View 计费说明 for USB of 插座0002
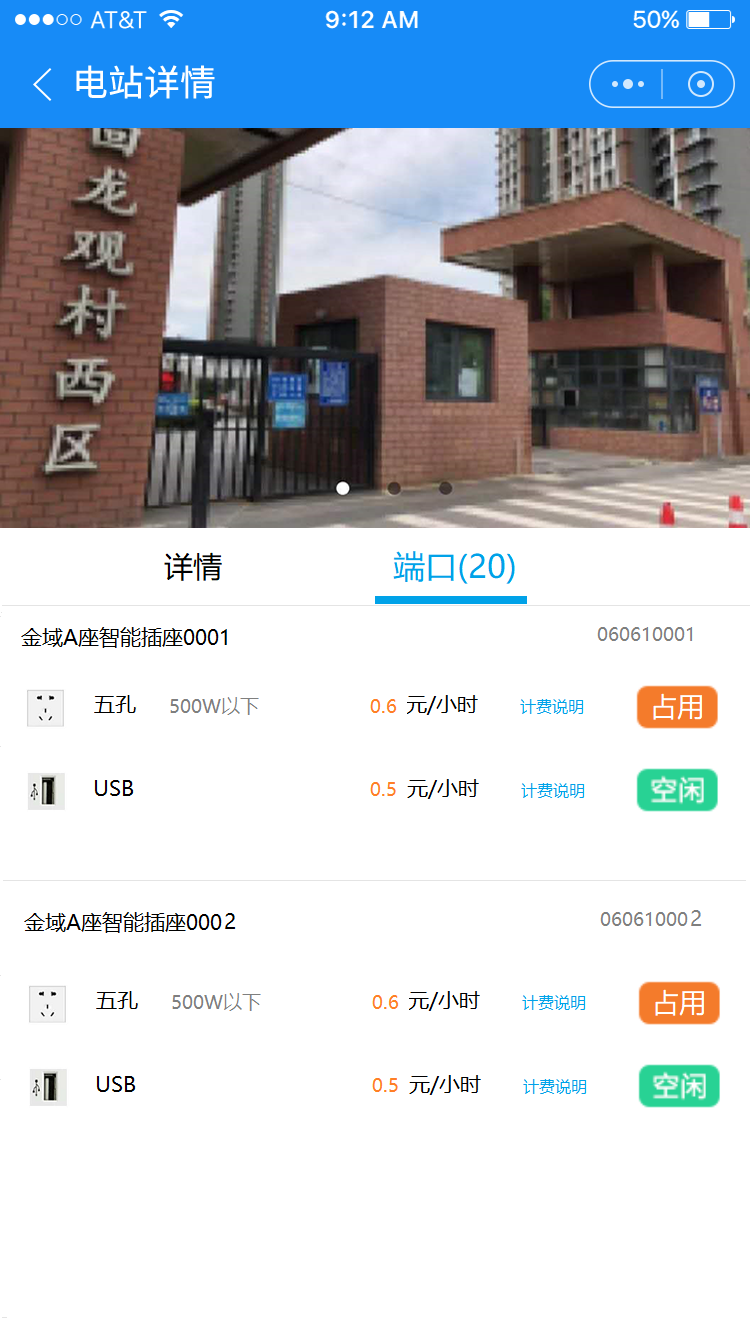Image resolution: width=750 pixels, height=1334 pixels. point(555,1087)
